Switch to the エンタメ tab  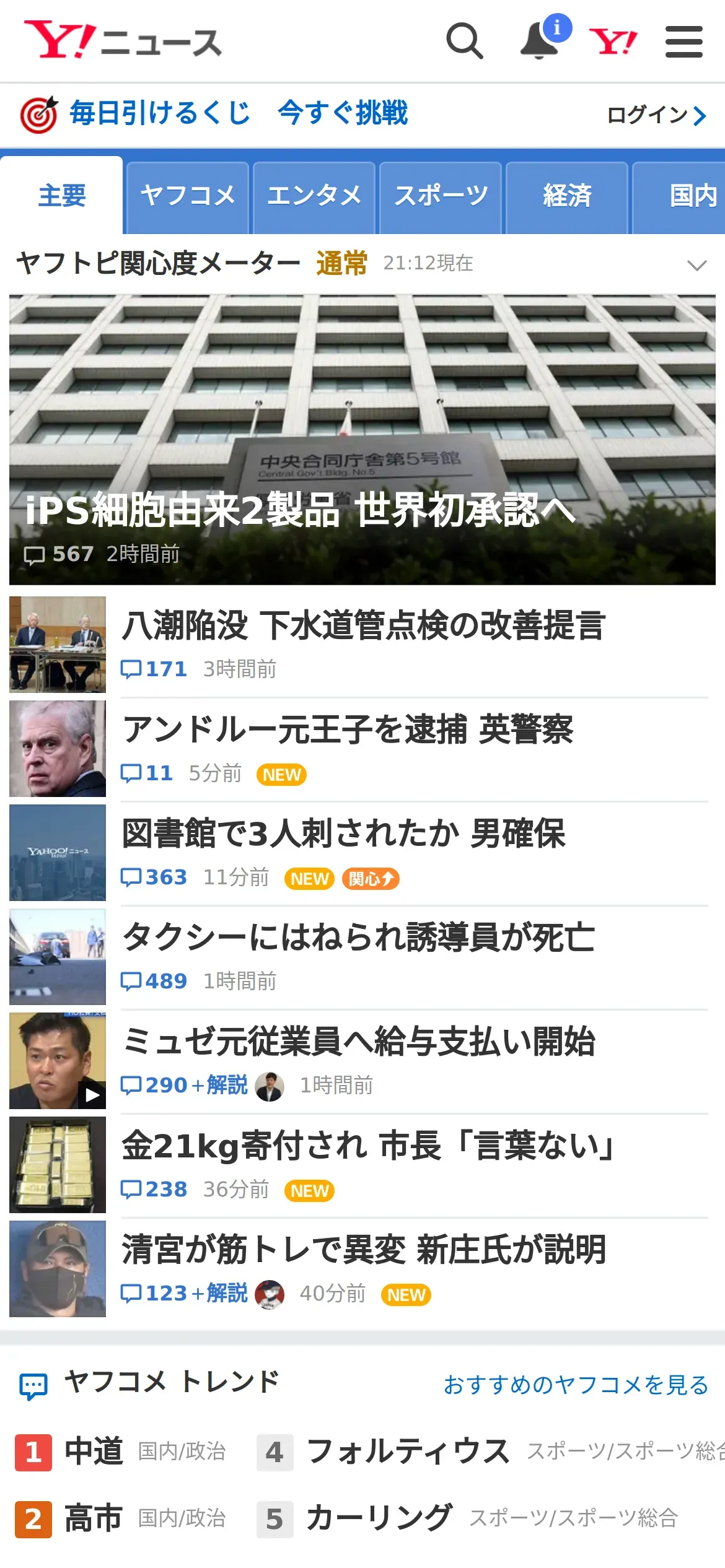pyautogui.click(x=314, y=196)
